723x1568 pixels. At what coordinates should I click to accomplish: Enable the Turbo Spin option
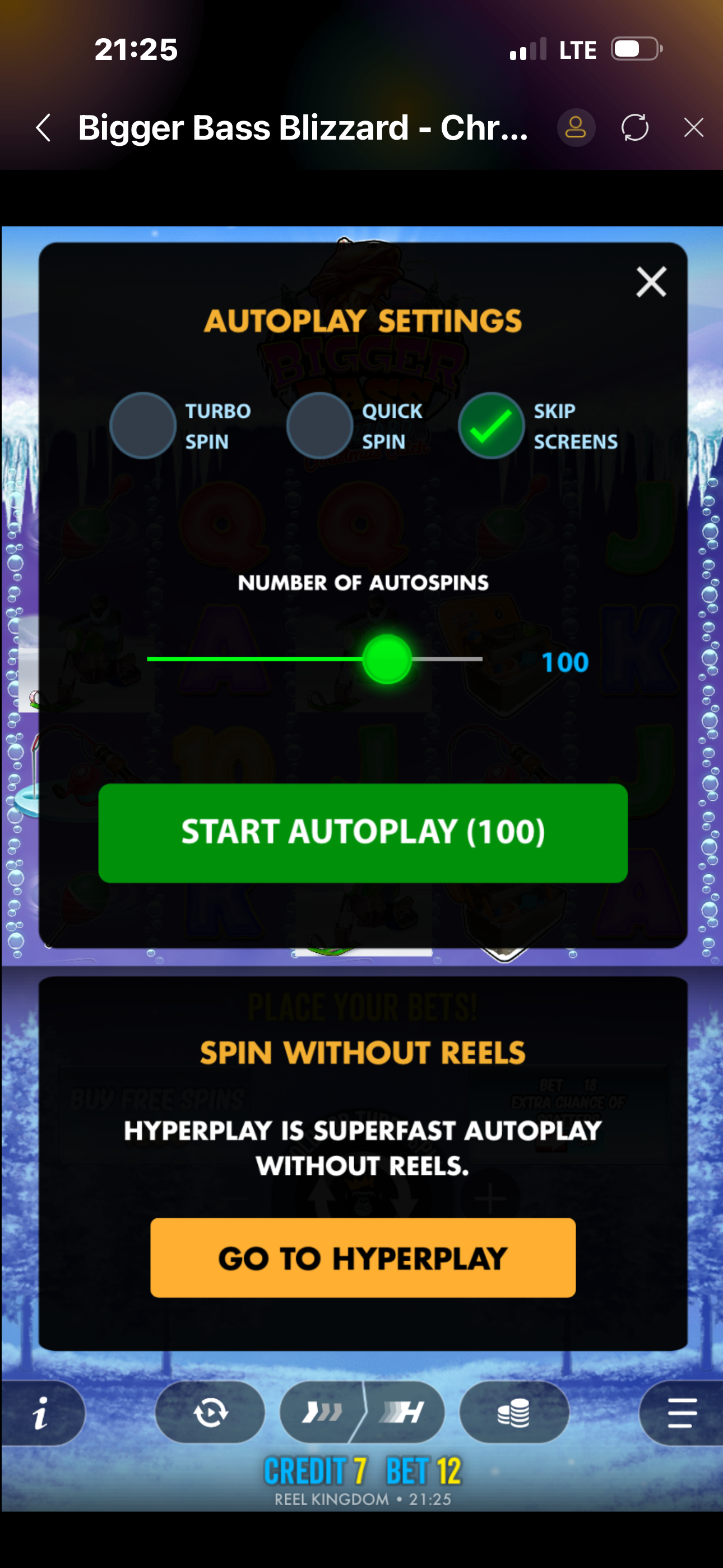pyautogui.click(x=143, y=426)
